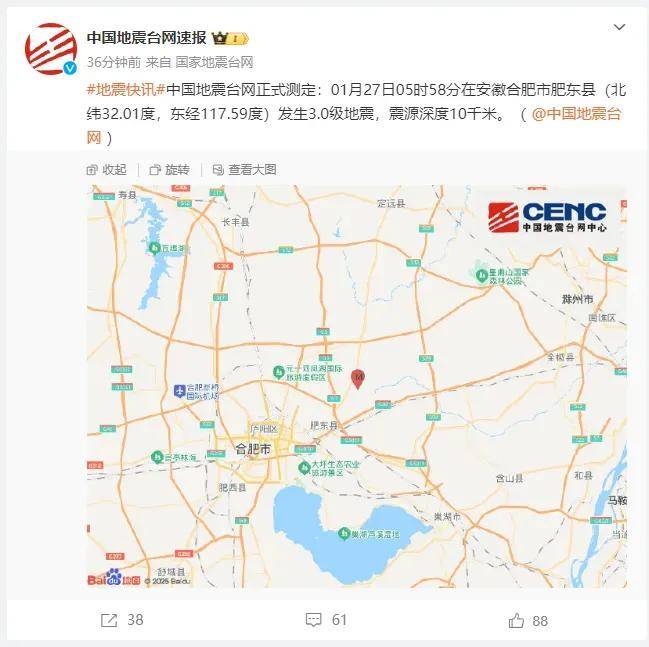Open 中国地震台网速报 profile avatar
The height and width of the screenshot is (647, 649).
coord(49,48)
